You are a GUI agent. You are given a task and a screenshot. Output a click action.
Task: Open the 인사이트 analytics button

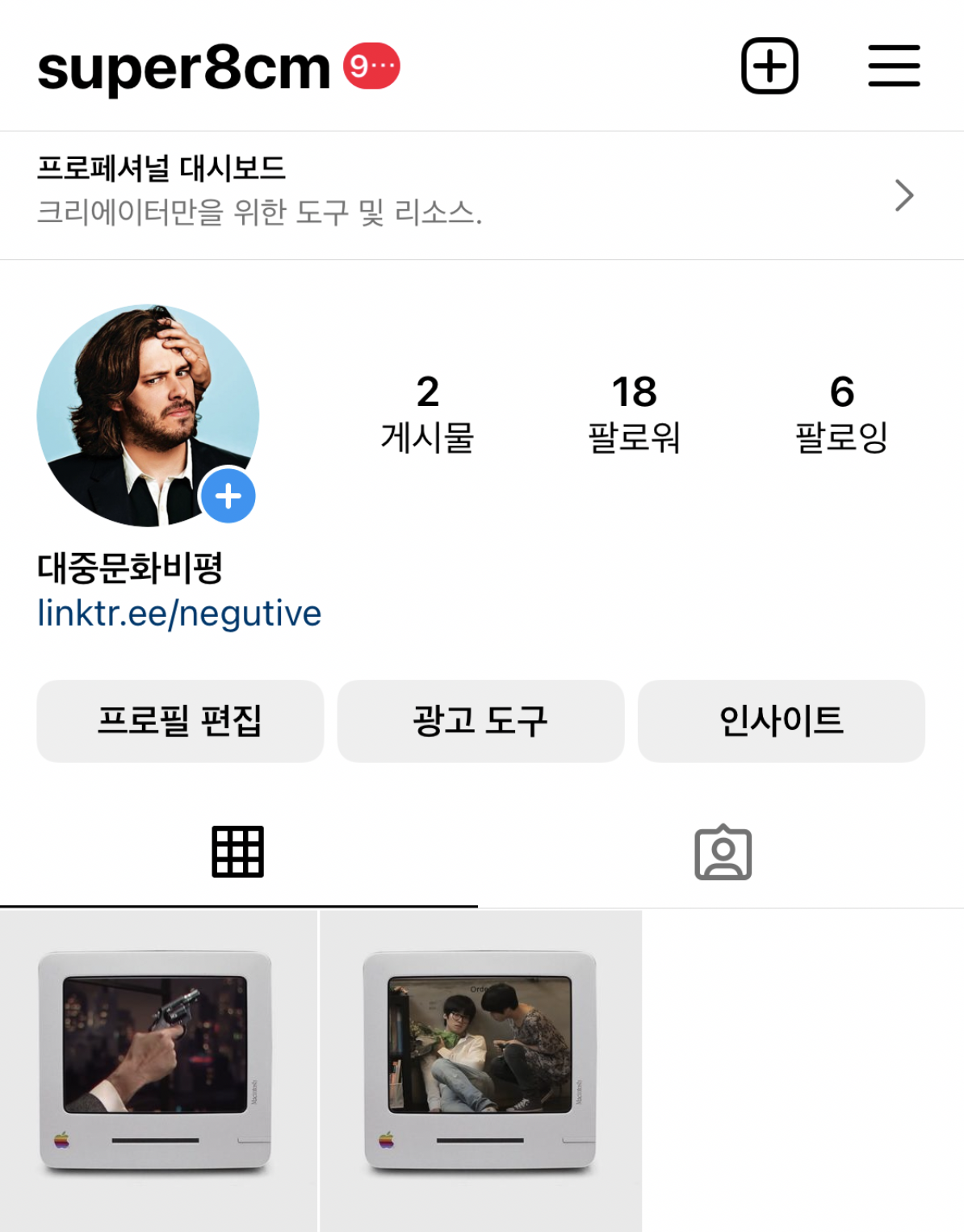pos(782,721)
